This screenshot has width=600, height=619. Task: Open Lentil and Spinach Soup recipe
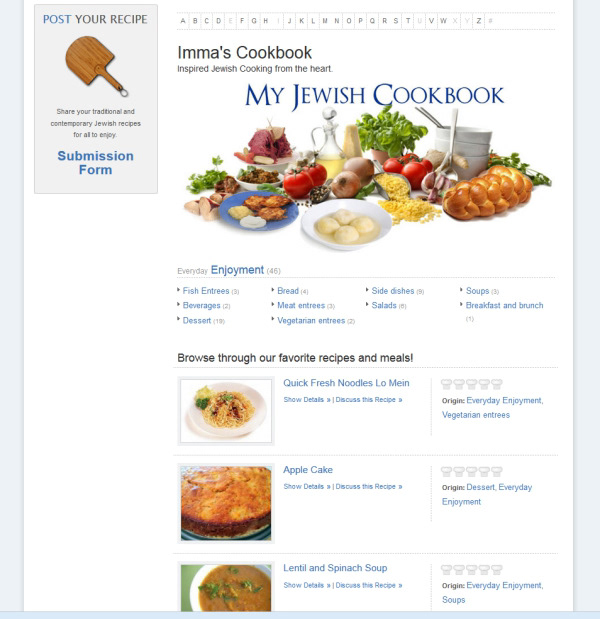coord(334,568)
